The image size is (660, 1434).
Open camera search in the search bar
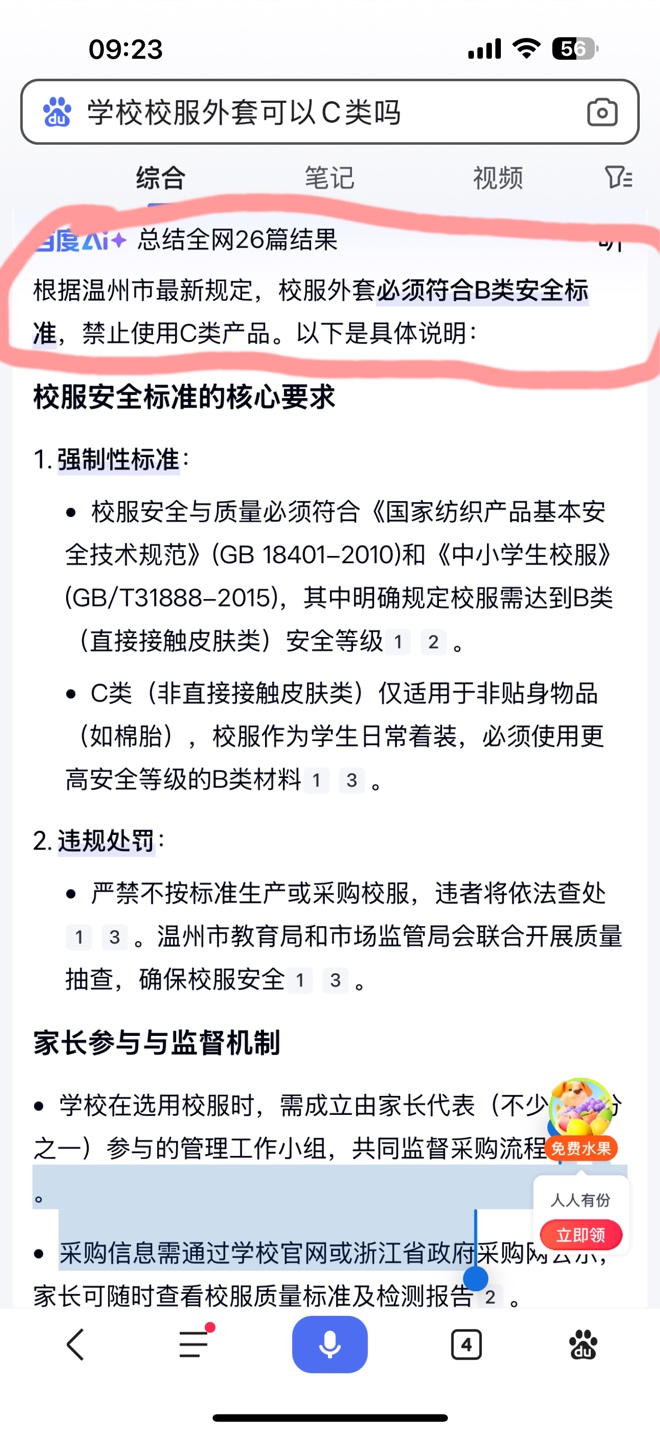602,112
